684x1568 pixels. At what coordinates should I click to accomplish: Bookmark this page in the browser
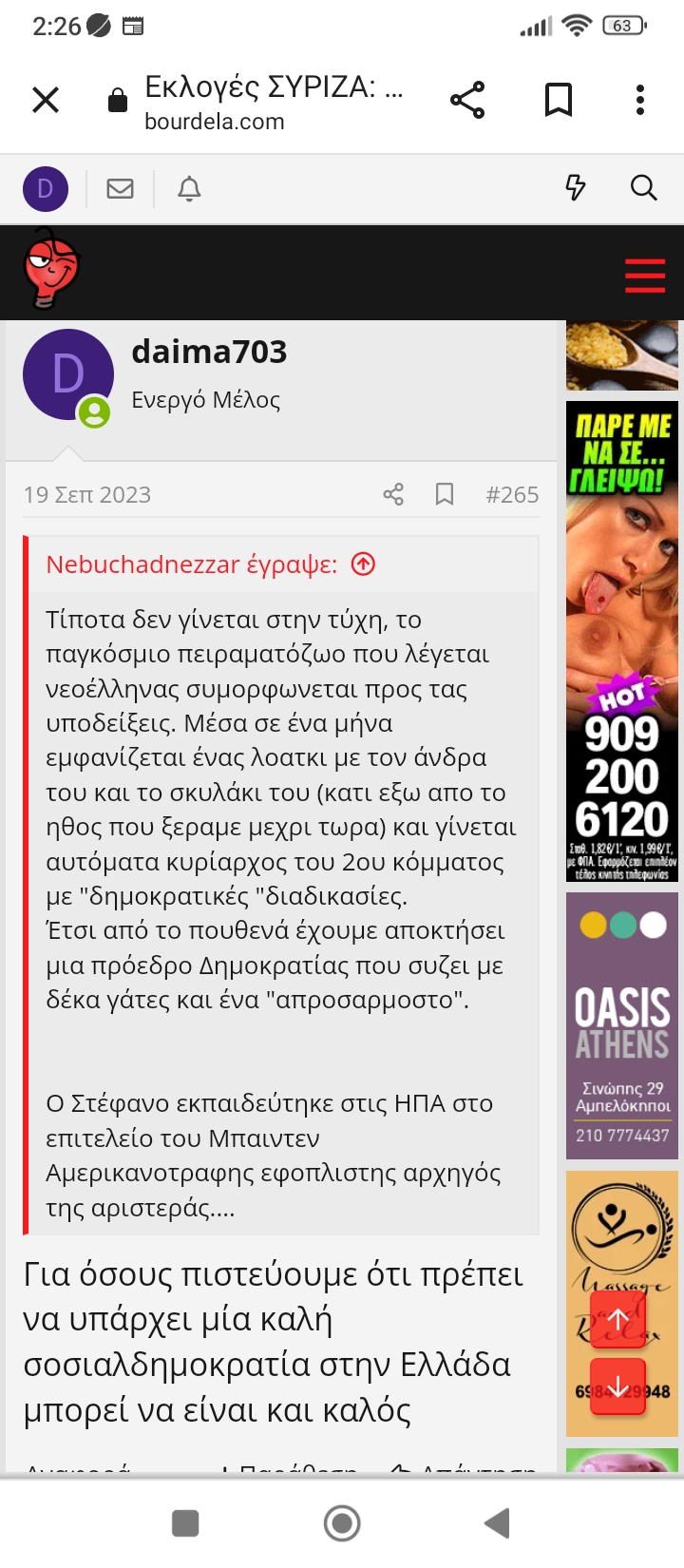pos(558,100)
